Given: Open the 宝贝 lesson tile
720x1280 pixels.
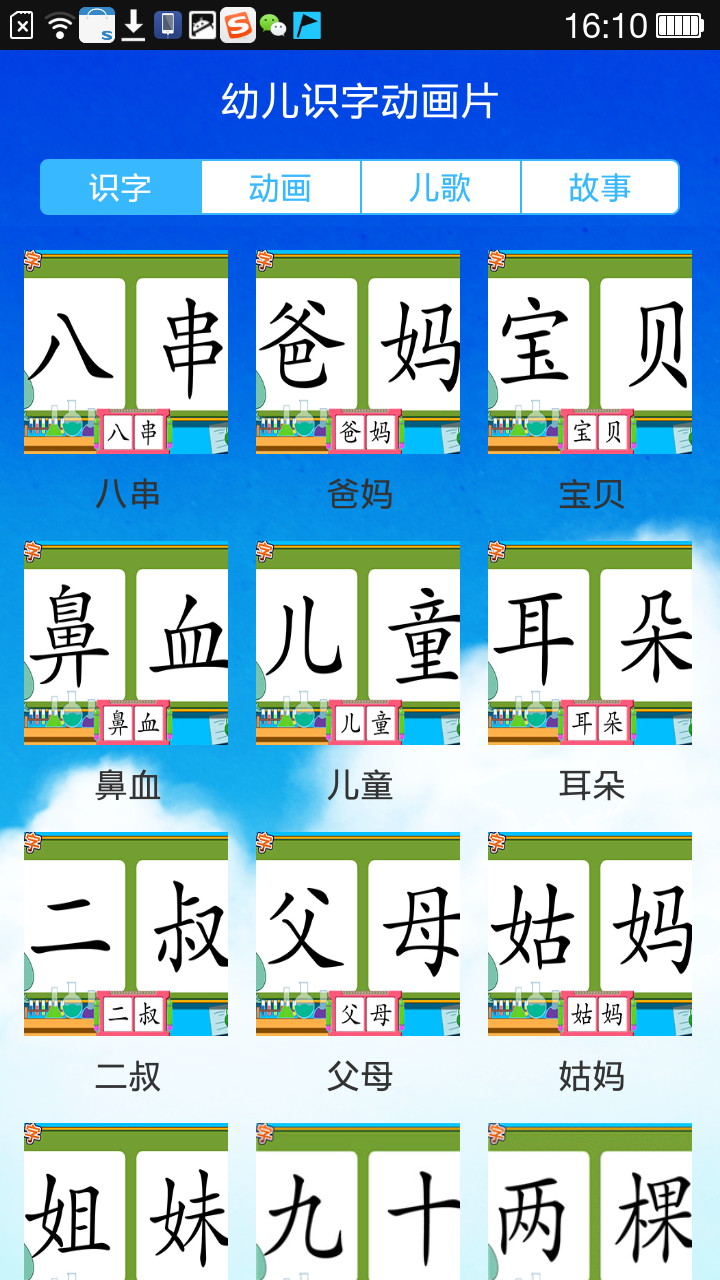Looking at the screenshot, I should 590,352.
